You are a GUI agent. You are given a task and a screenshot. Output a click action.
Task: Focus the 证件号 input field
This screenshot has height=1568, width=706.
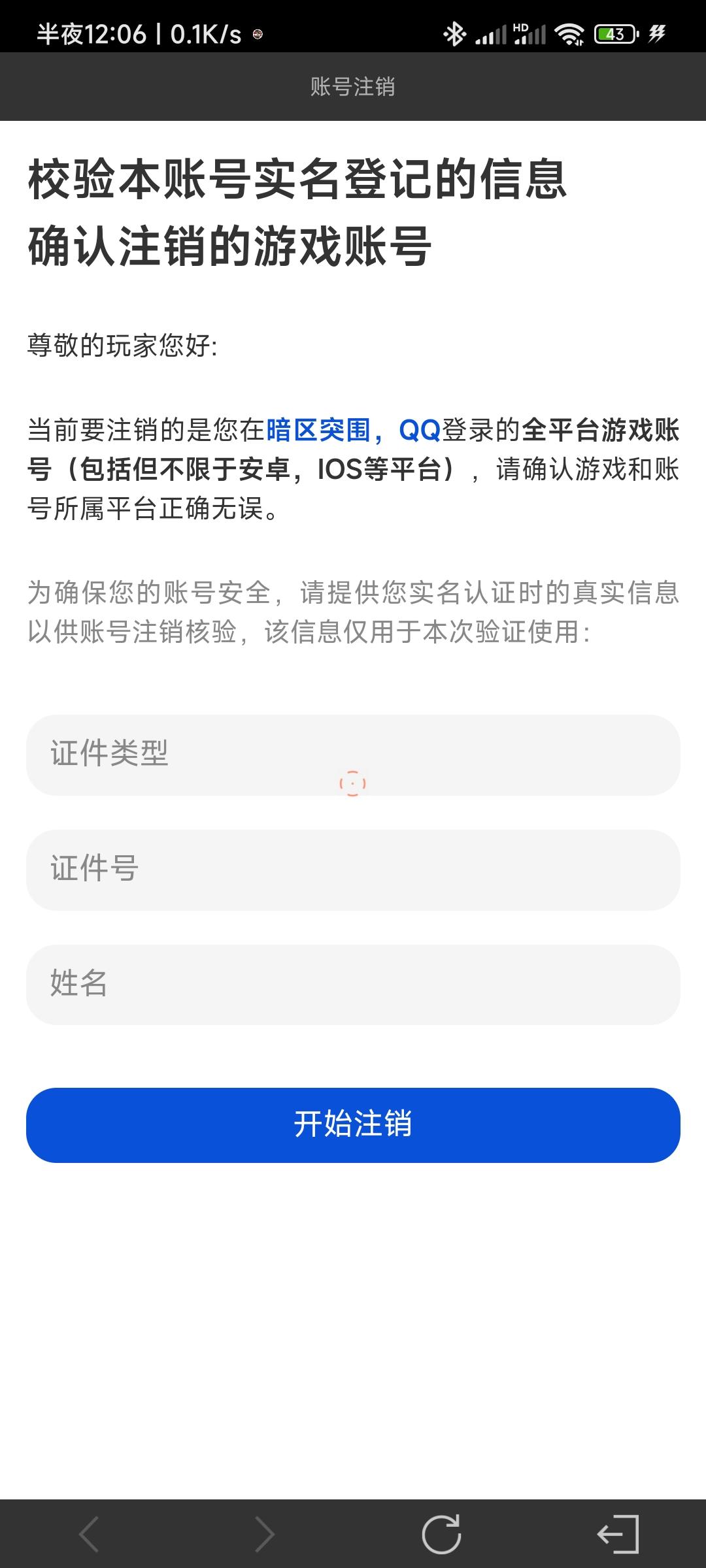click(353, 870)
